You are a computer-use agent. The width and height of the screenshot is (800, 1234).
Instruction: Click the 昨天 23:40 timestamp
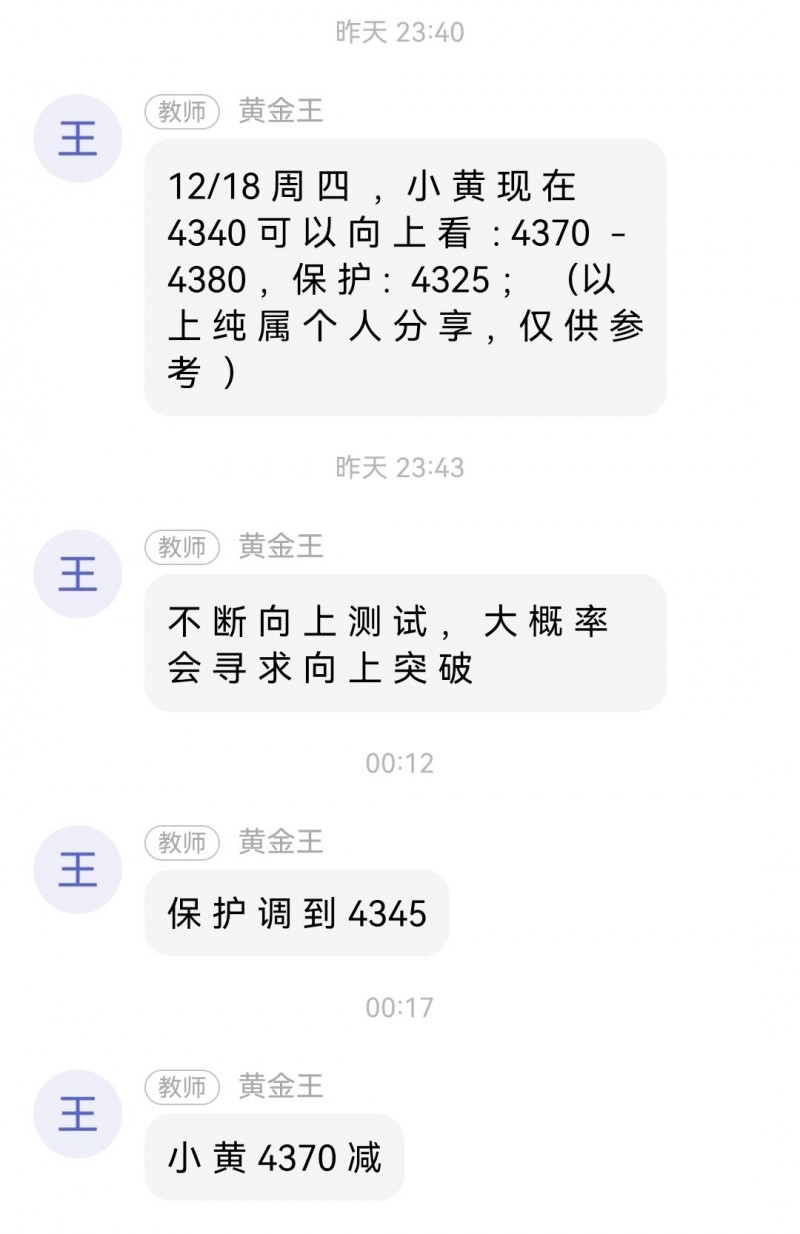(x=398, y=32)
